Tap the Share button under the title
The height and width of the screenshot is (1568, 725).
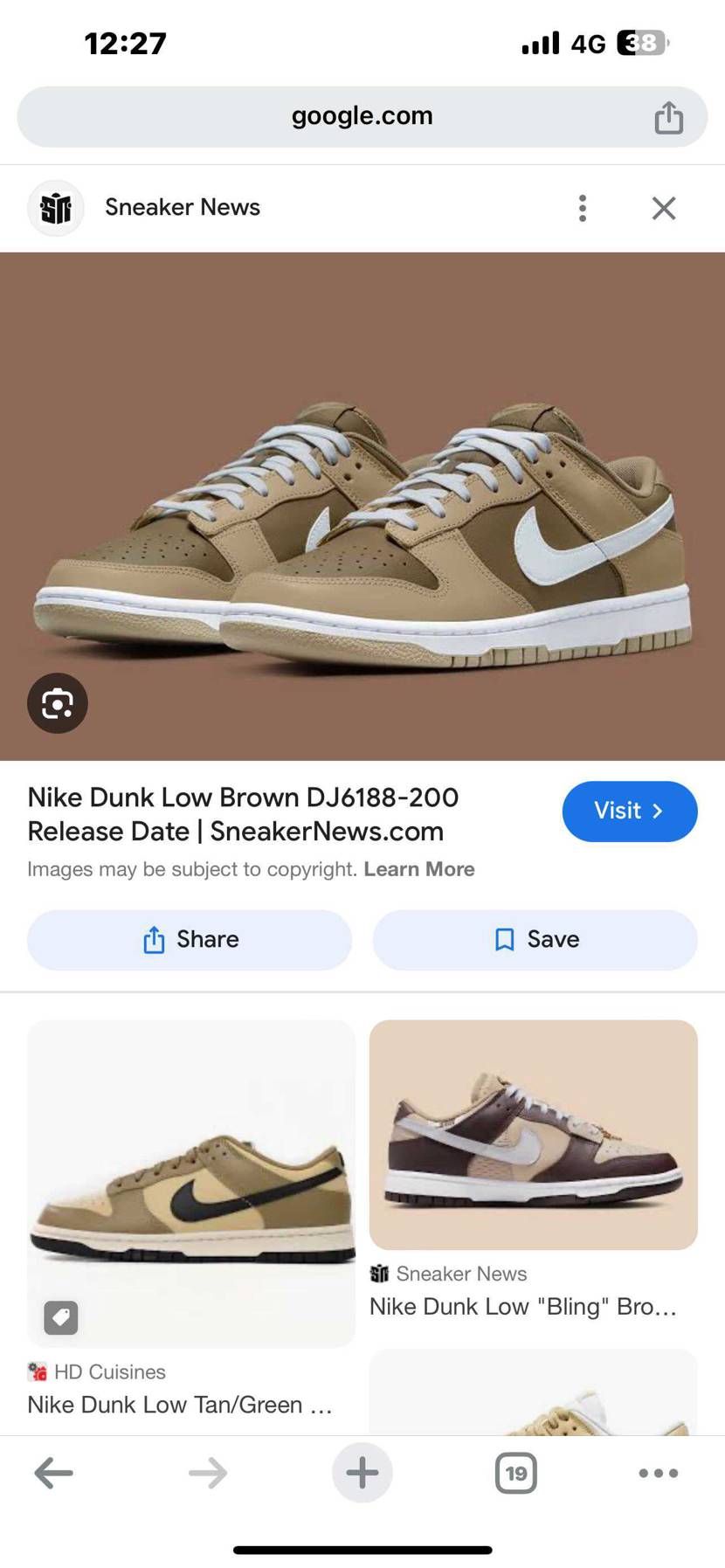[190, 939]
